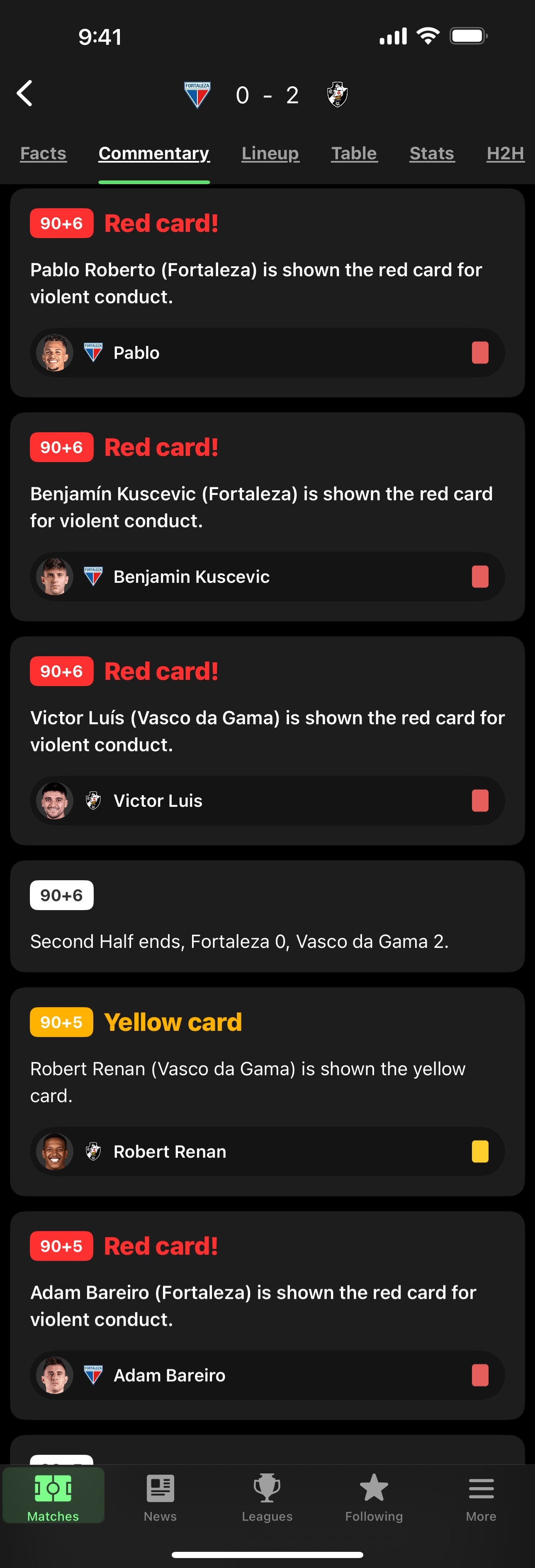The image size is (535, 1568).
Task: Go to the Leagues tab
Action: 267,1497
